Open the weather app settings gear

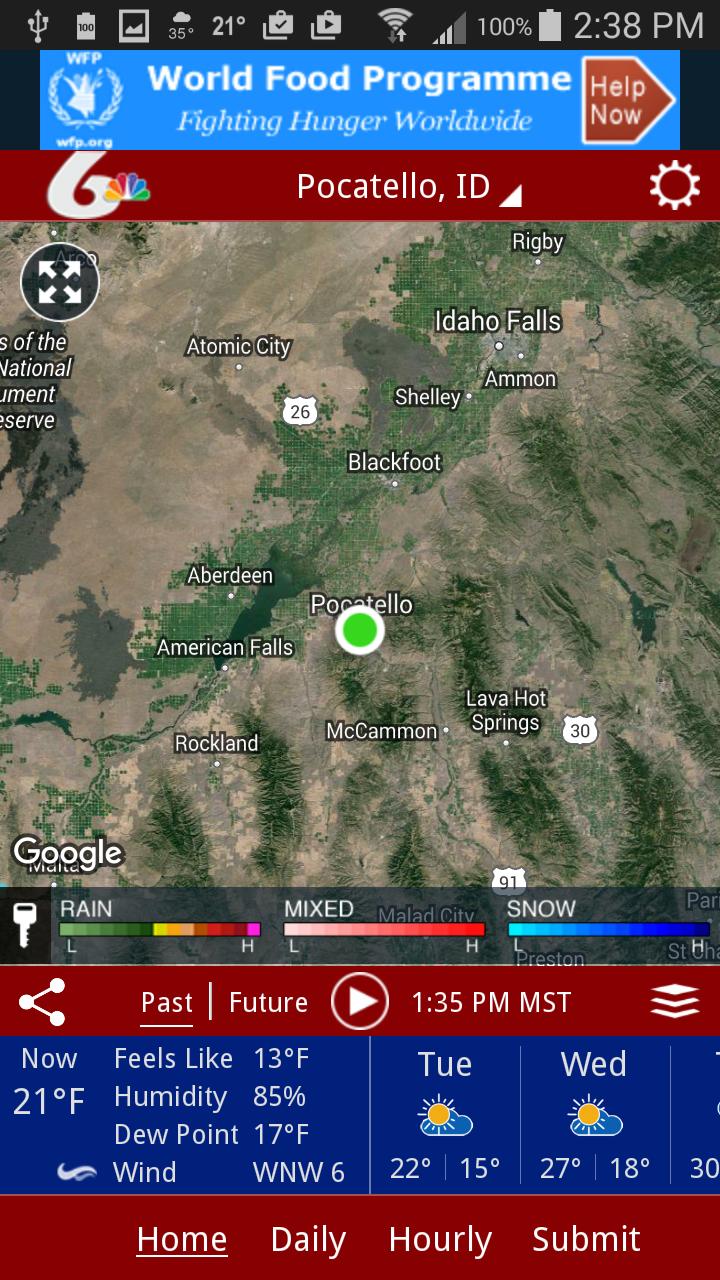coord(676,184)
